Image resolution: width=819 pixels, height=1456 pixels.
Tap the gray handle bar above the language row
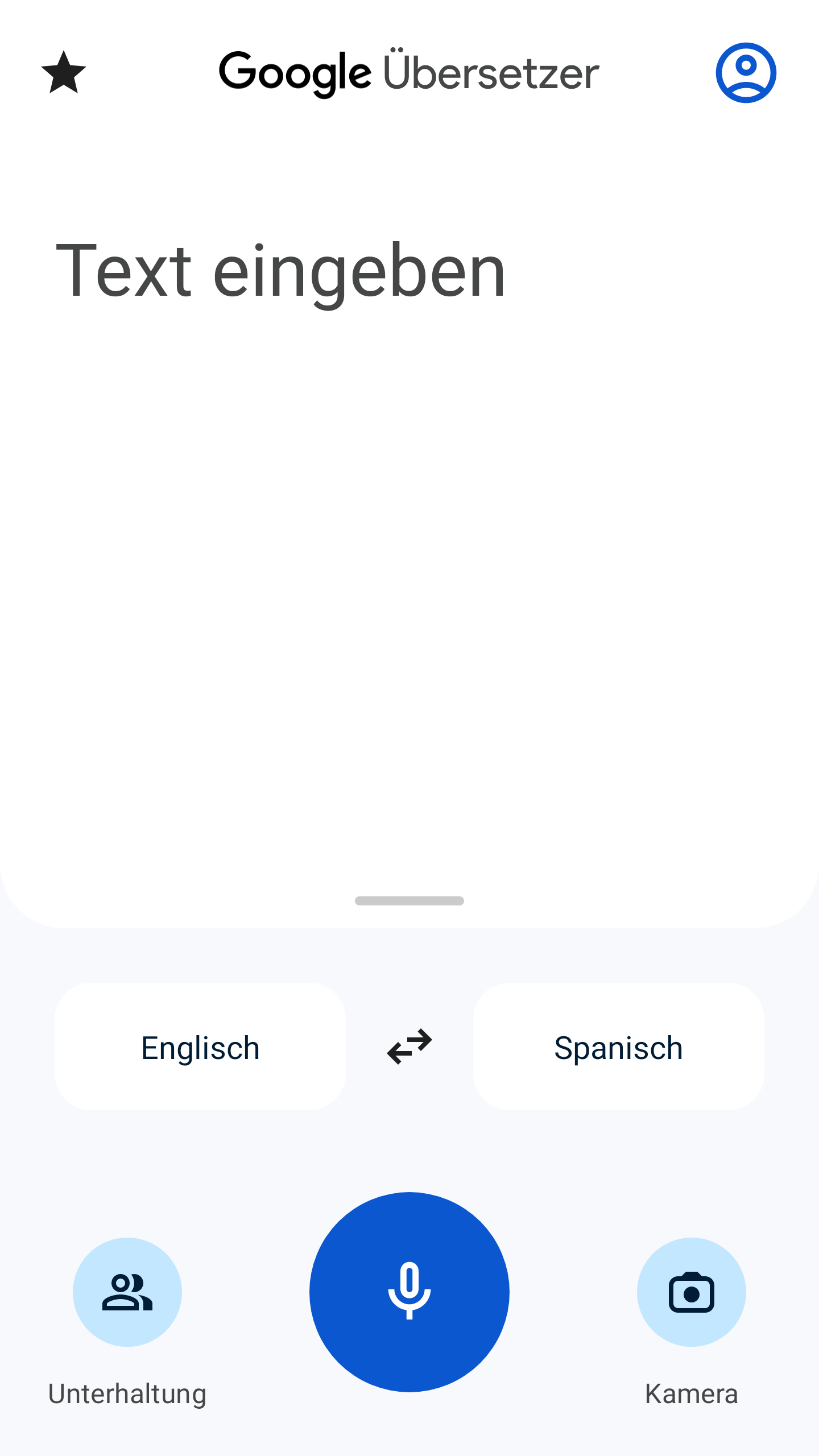pyautogui.click(x=409, y=900)
